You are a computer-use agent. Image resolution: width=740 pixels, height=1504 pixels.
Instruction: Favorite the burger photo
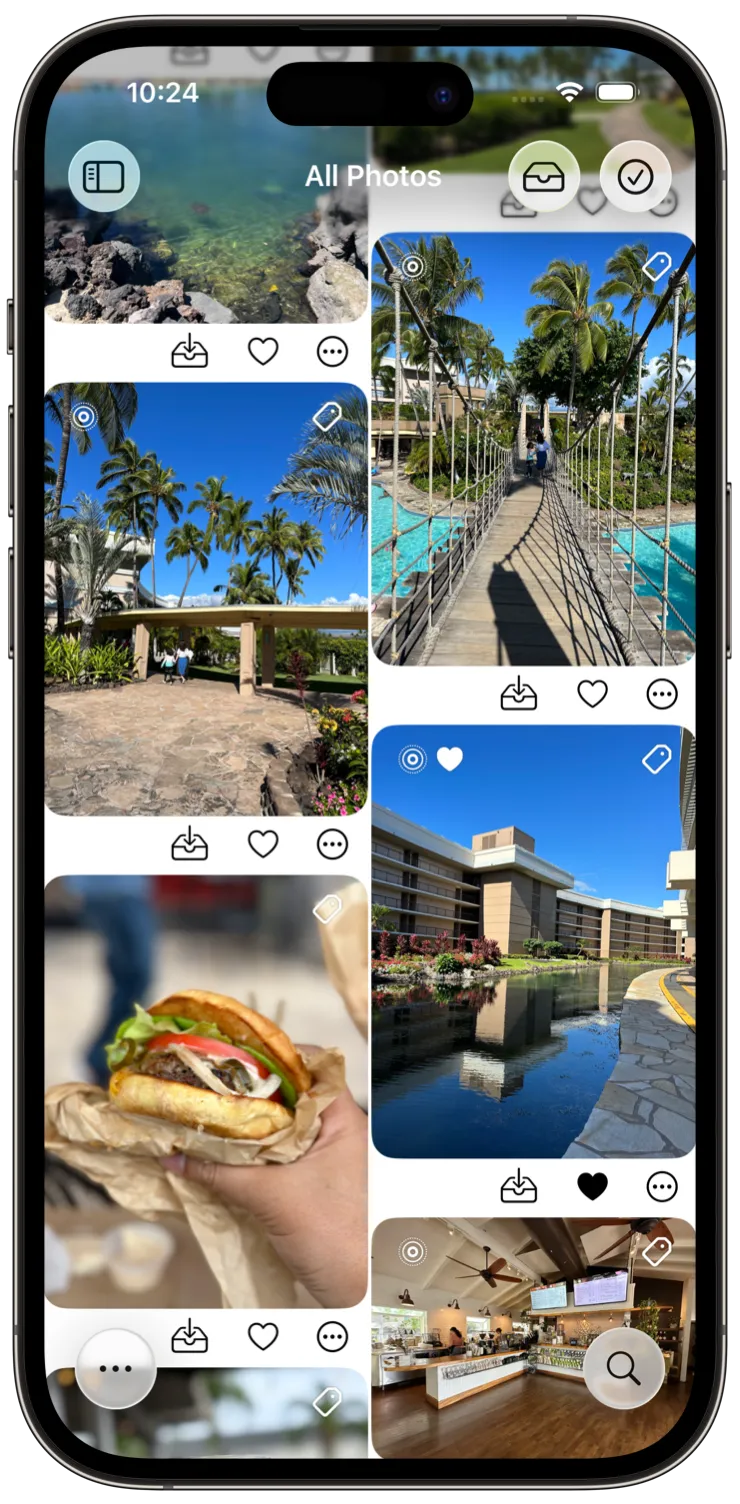point(263,1337)
